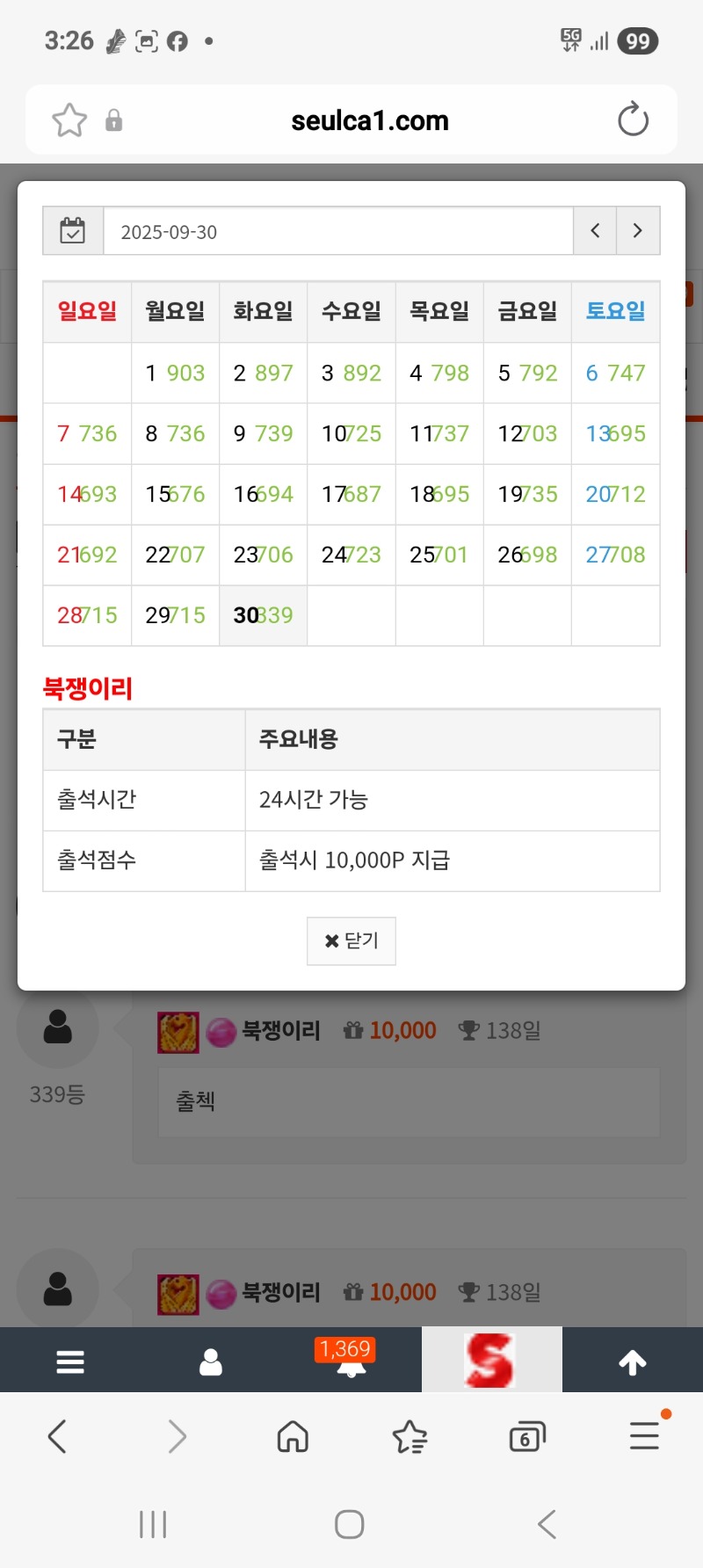Open the browser bookmarks list
This screenshot has width=703, height=1568.
coord(409,1437)
